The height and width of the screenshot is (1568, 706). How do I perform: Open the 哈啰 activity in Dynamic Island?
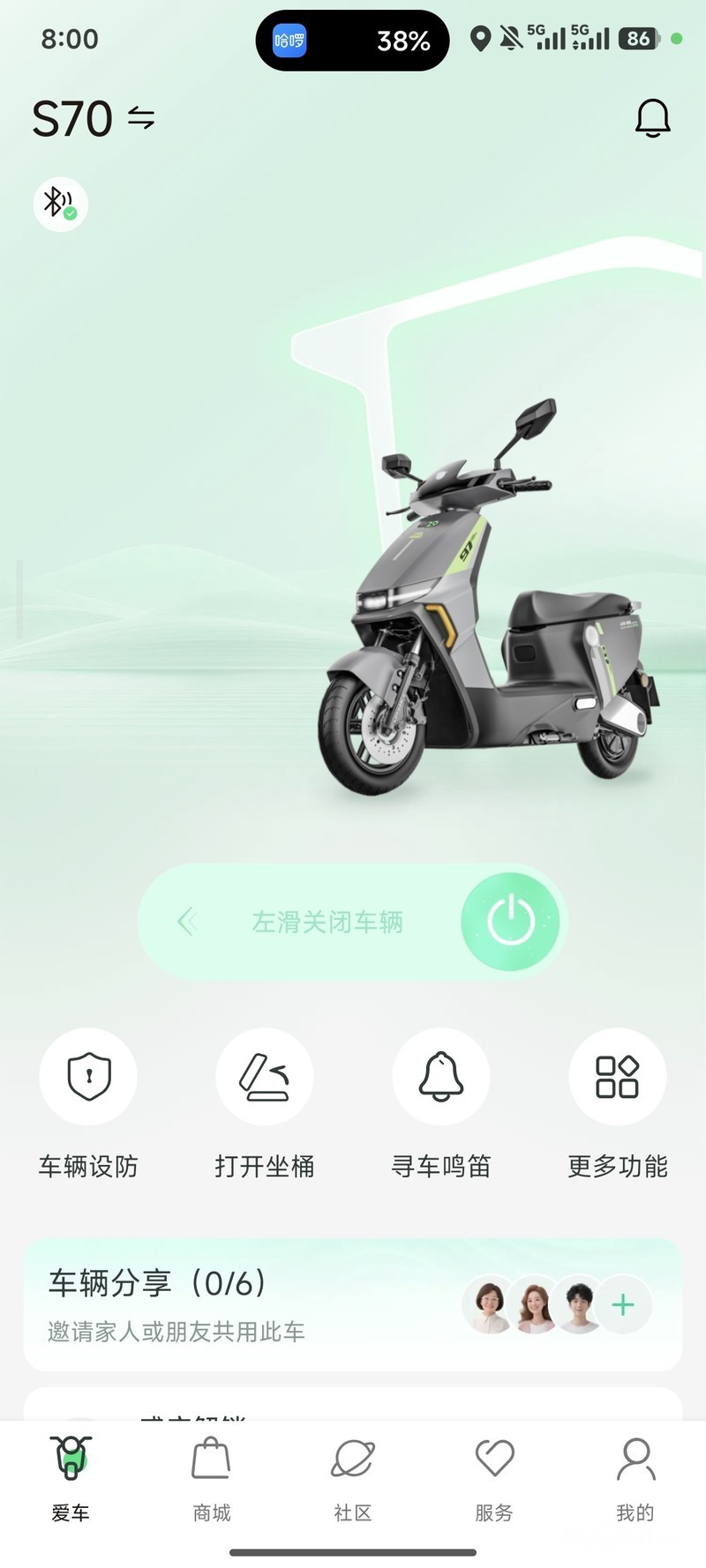tap(289, 41)
